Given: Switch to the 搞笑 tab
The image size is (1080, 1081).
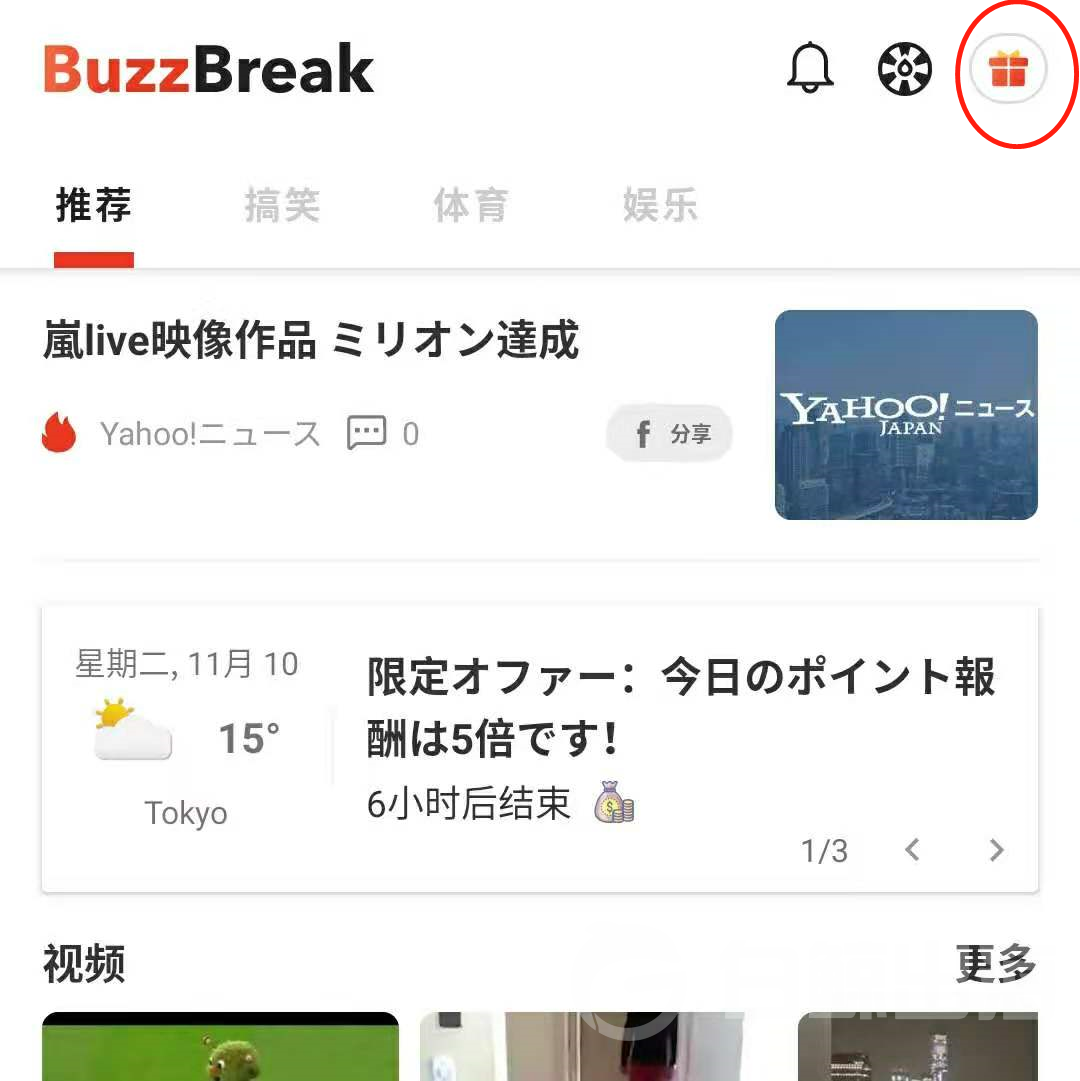Looking at the screenshot, I should pos(282,206).
